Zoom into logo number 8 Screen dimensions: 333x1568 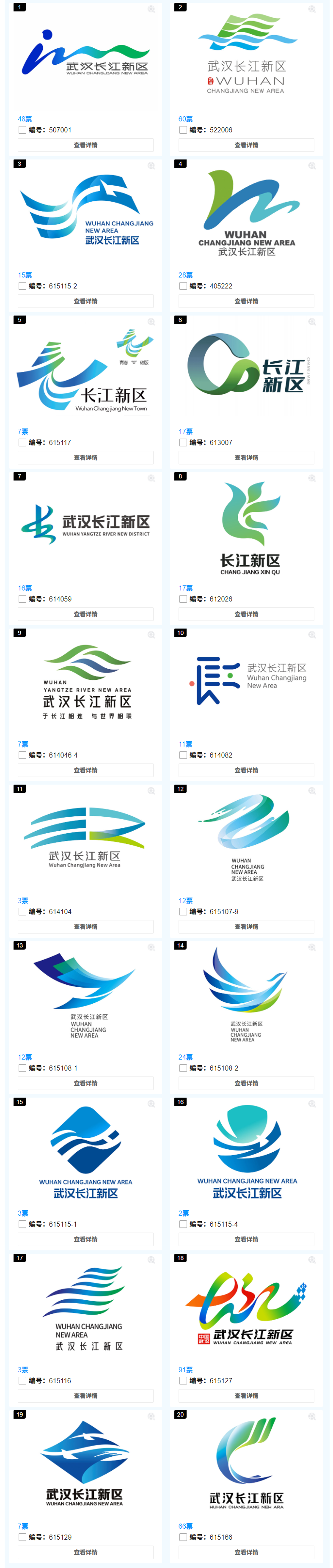312,478
